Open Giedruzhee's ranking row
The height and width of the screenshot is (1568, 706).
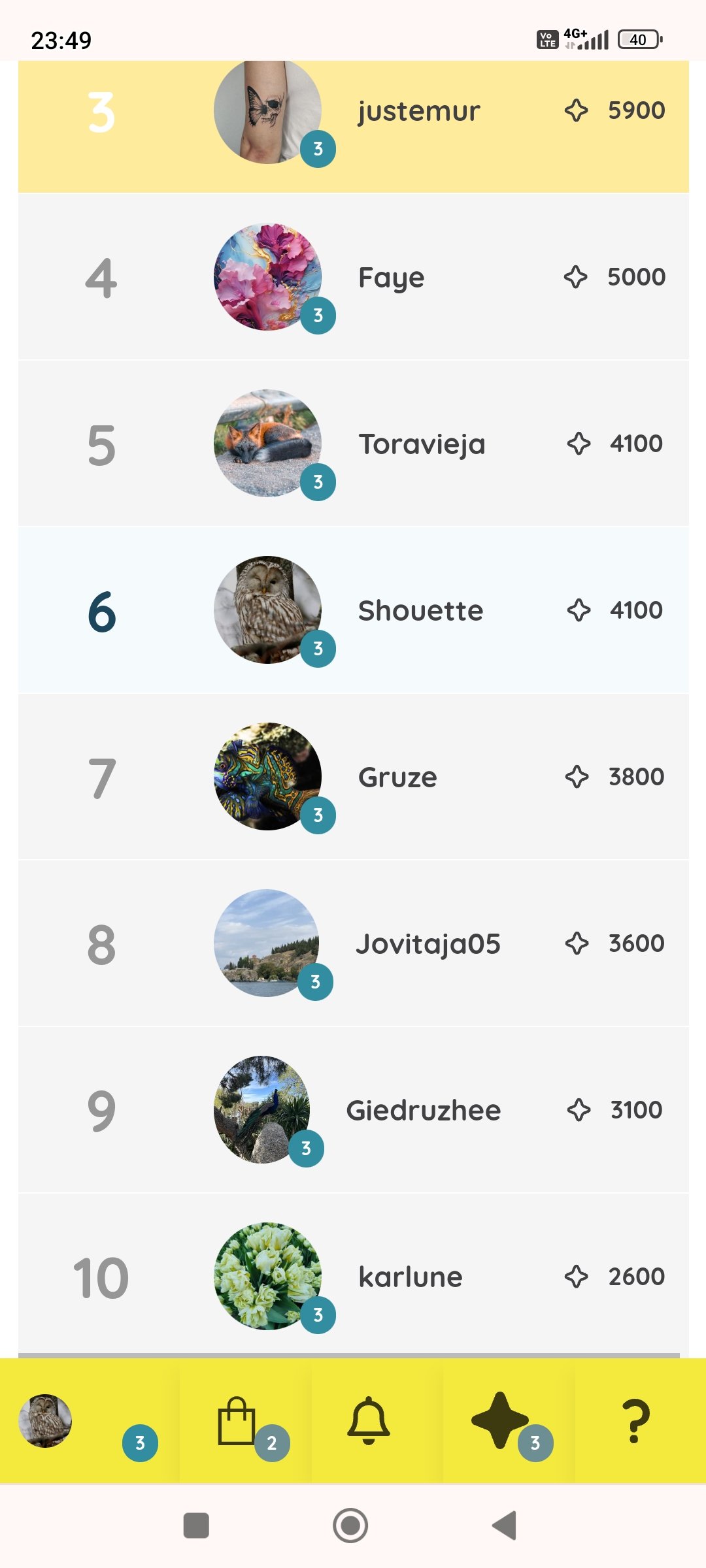click(353, 1110)
